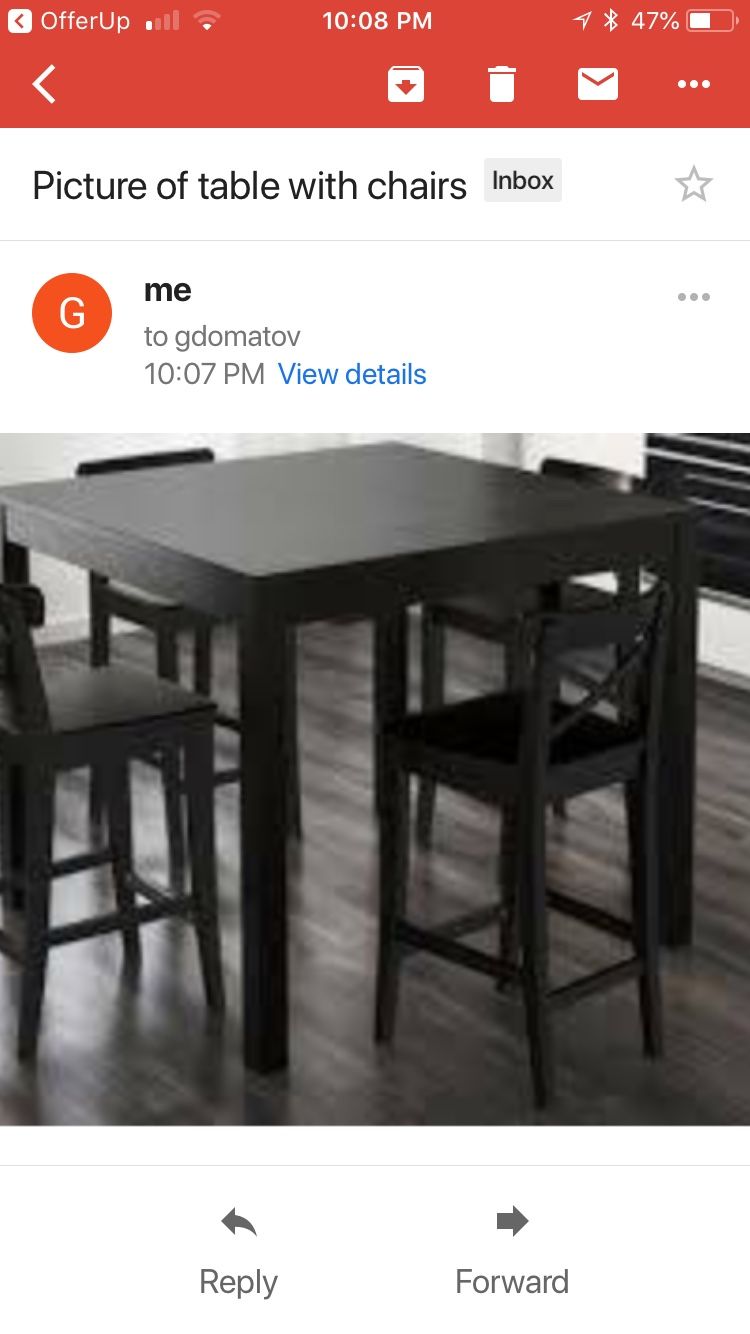Screen dimensions: 750x1334
Task: Return to OfferUp app via status bar
Action: (x=70, y=21)
